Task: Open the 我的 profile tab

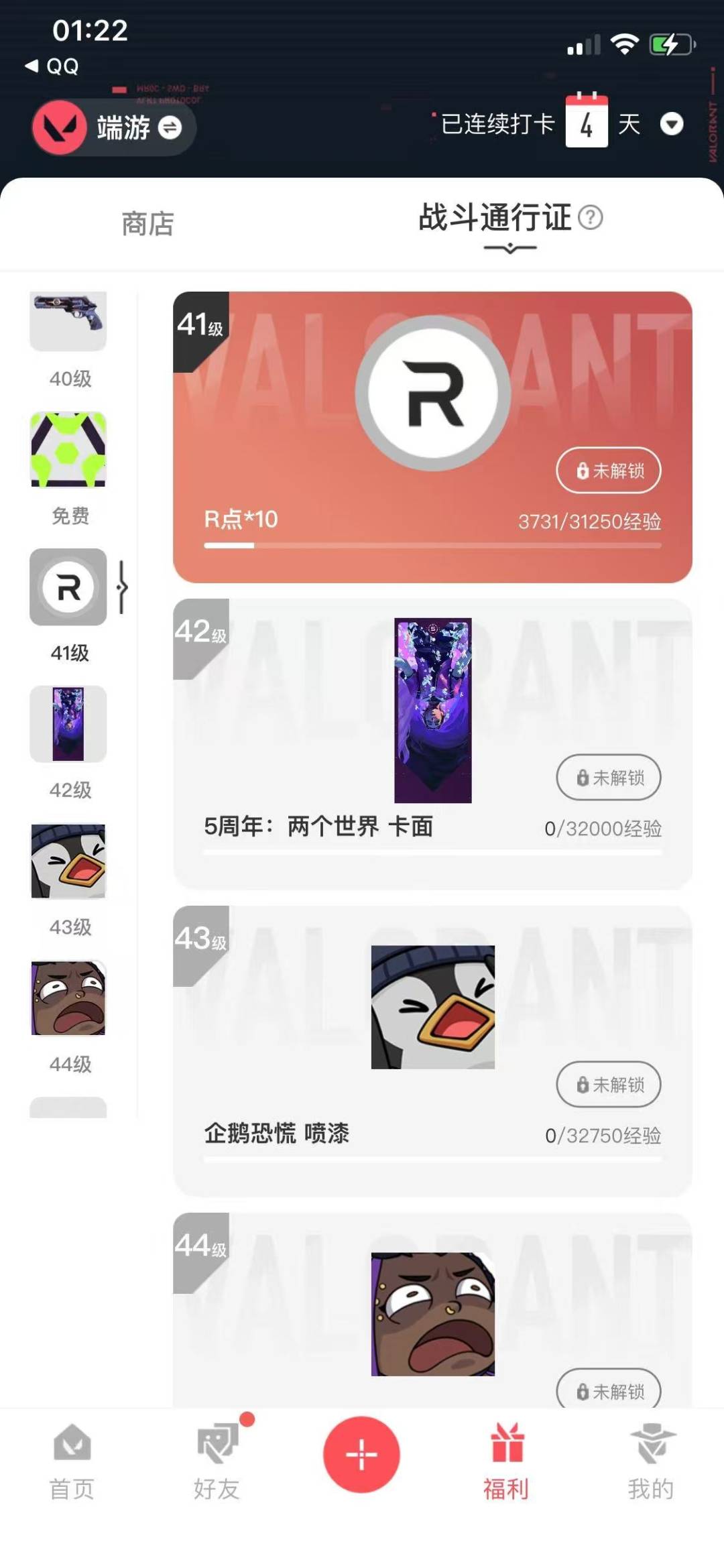Action: click(651, 1461)
